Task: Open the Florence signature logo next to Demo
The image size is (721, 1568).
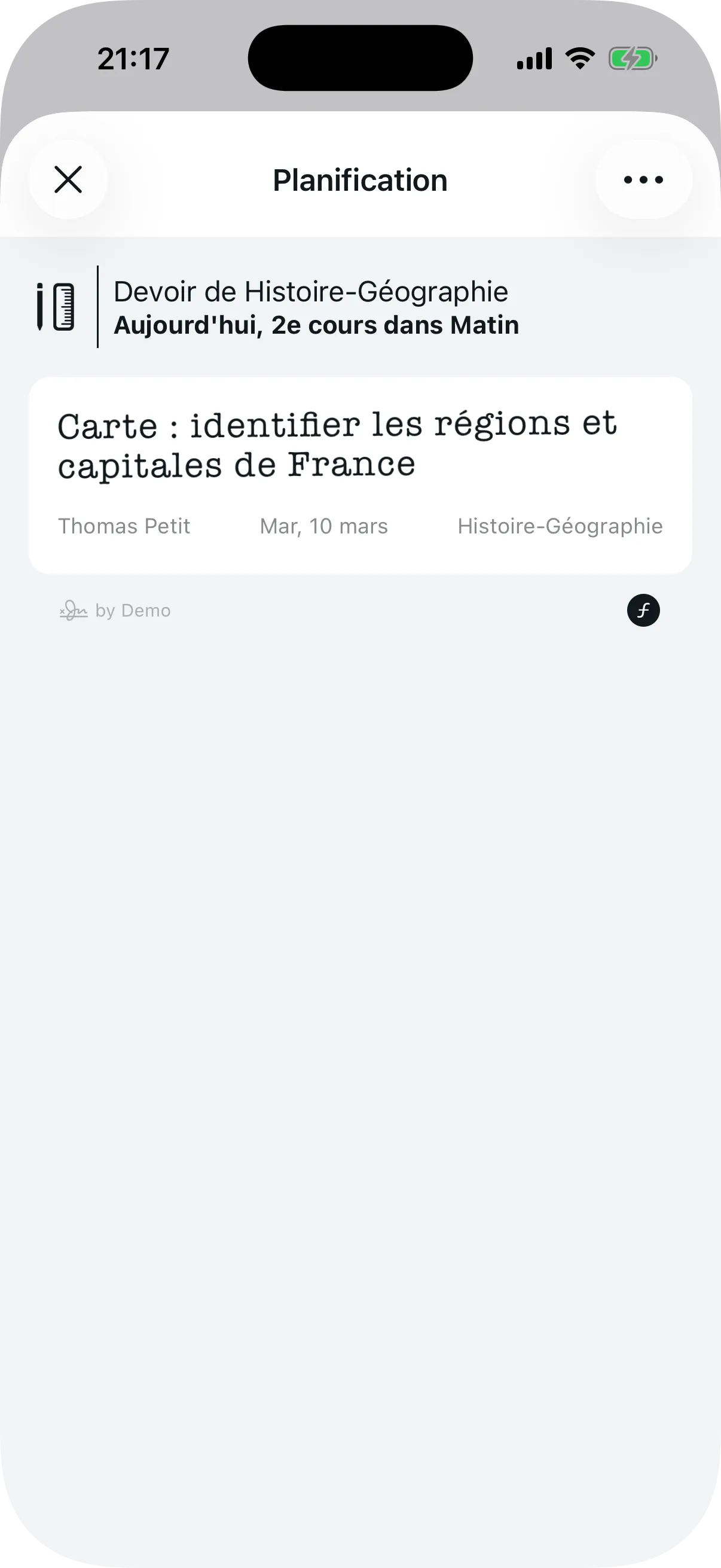Action: click(73, 611)
